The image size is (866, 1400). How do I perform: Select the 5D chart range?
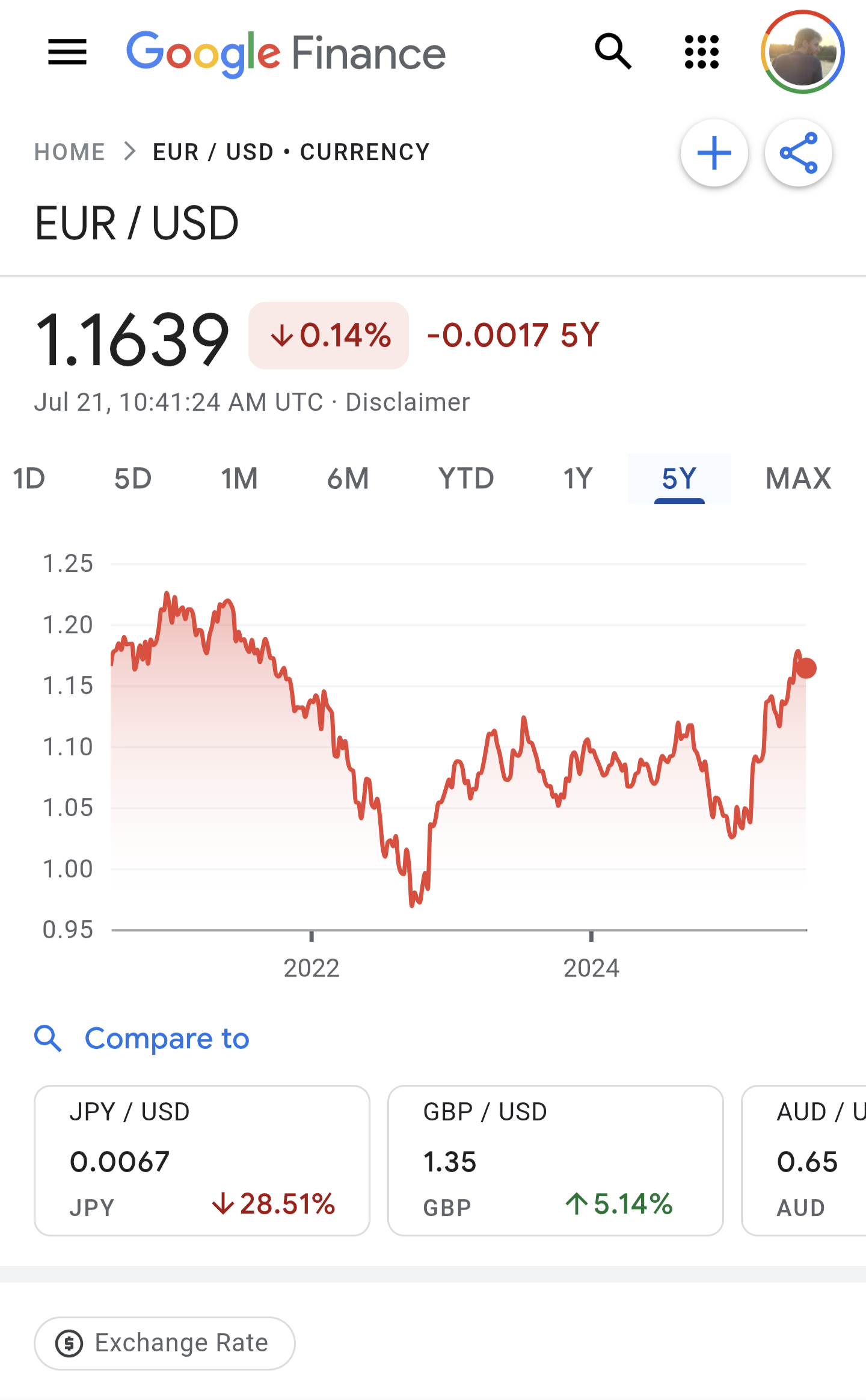pyautogui.click(x=133, y=479)
